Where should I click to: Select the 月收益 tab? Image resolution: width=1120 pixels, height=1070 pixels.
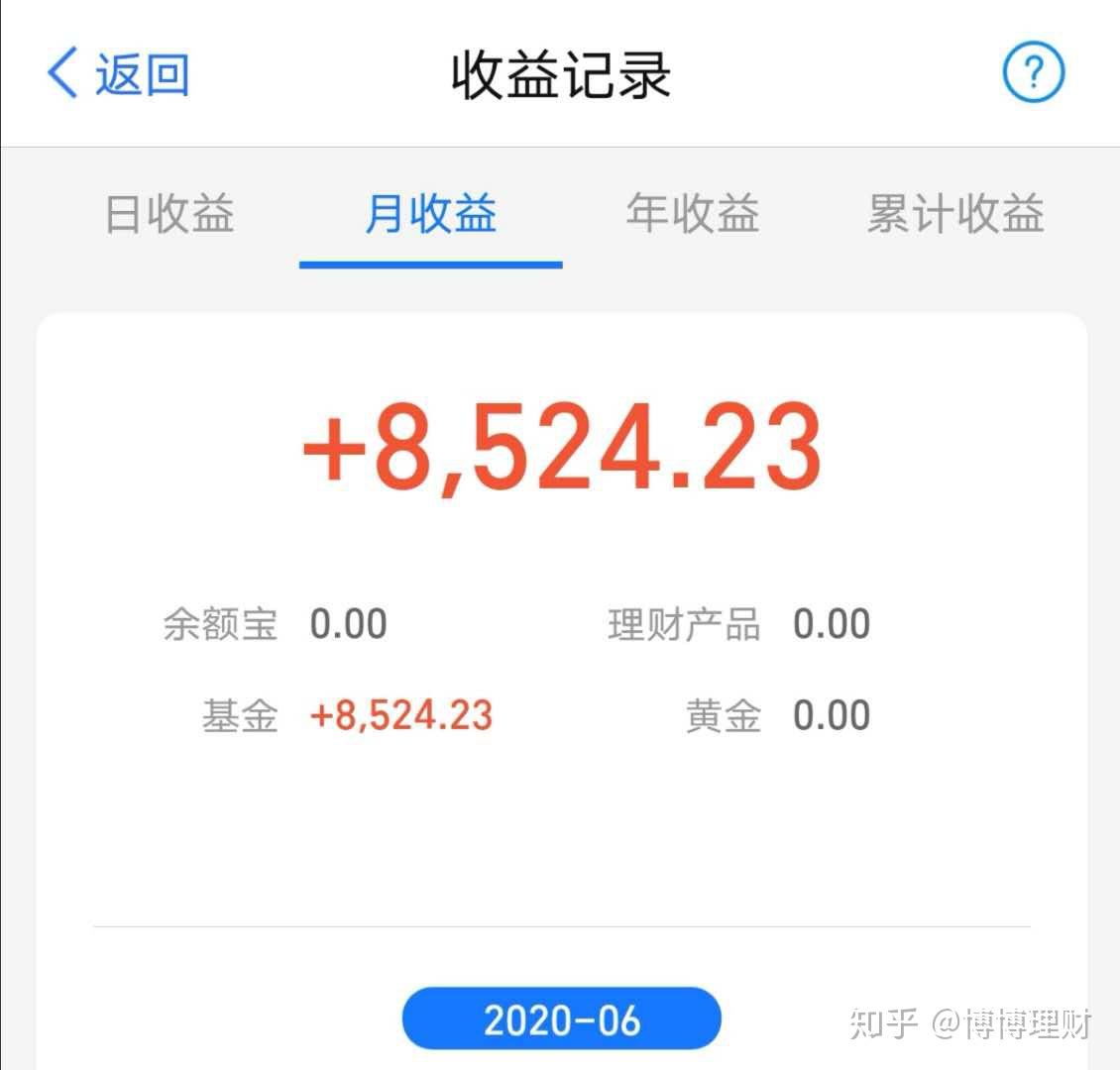click(x=430, y=214)
